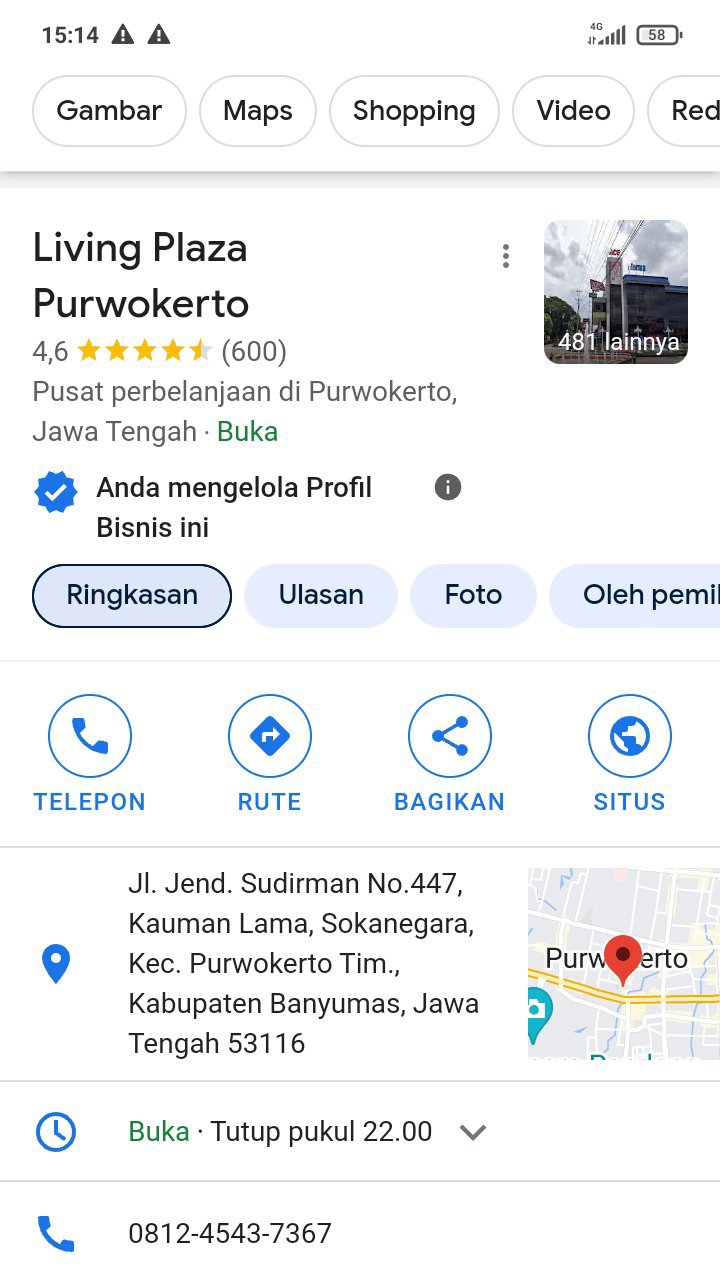Open the Purwokerto map preview

pos(622,963)
